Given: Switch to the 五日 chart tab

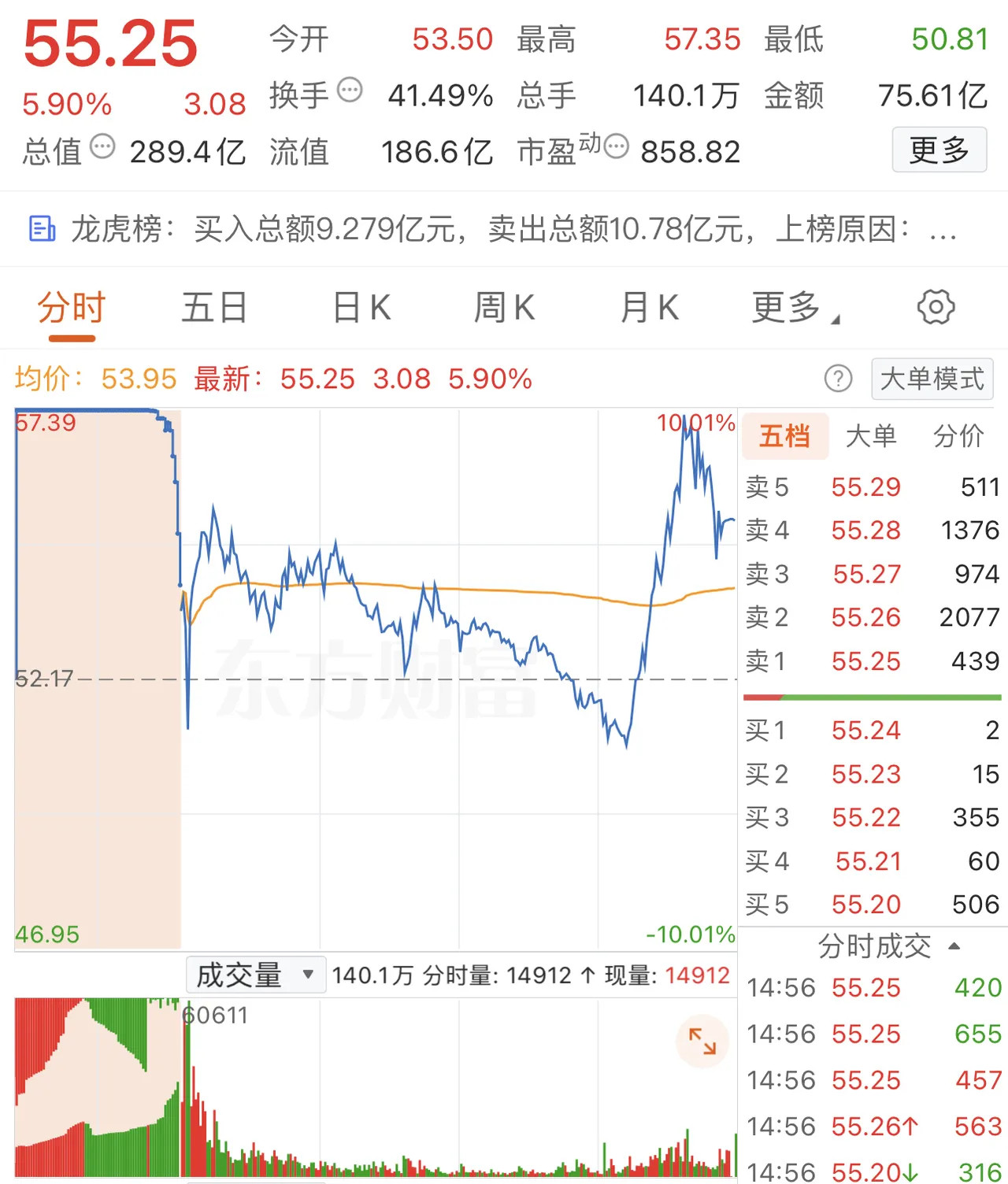Looking at the screenshot, I should point(214,308).
